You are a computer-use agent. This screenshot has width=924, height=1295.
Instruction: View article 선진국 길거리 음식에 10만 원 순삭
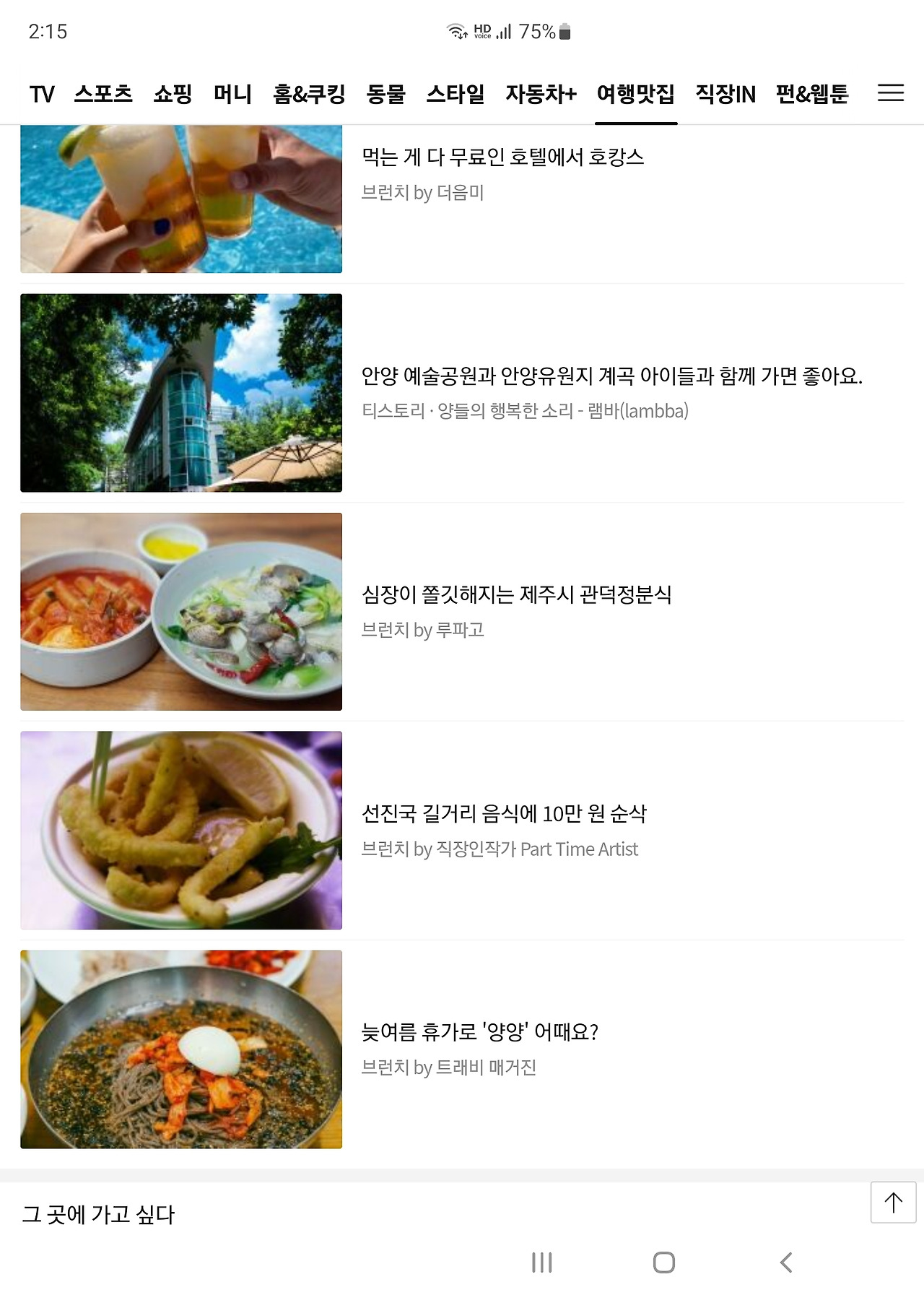tap(504, 814)
